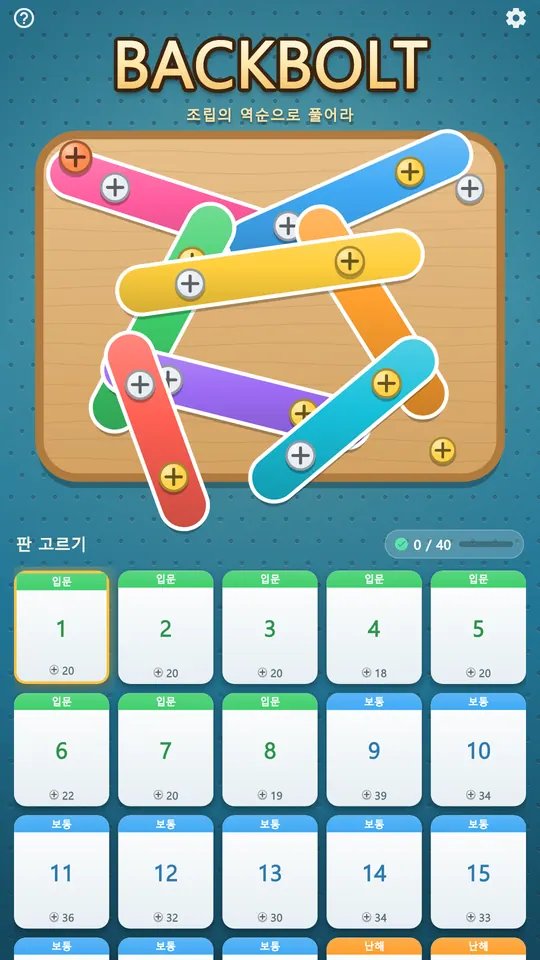Viewport: 540px width, 960px height.
Task: Select level 8 card
Action: (270, 749)
